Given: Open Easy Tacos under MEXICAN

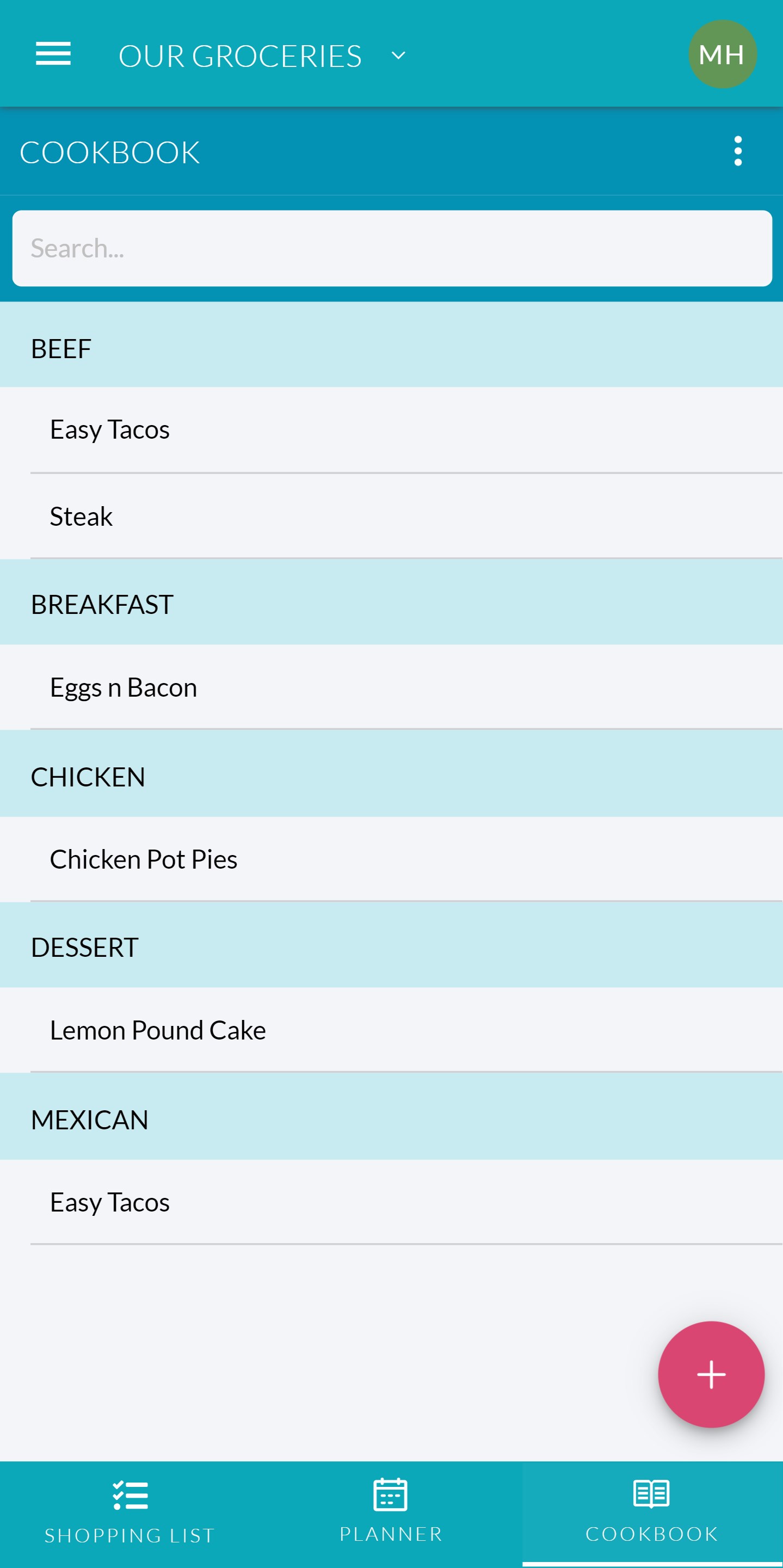Looking at the screenshot, I should [391, 1202].
